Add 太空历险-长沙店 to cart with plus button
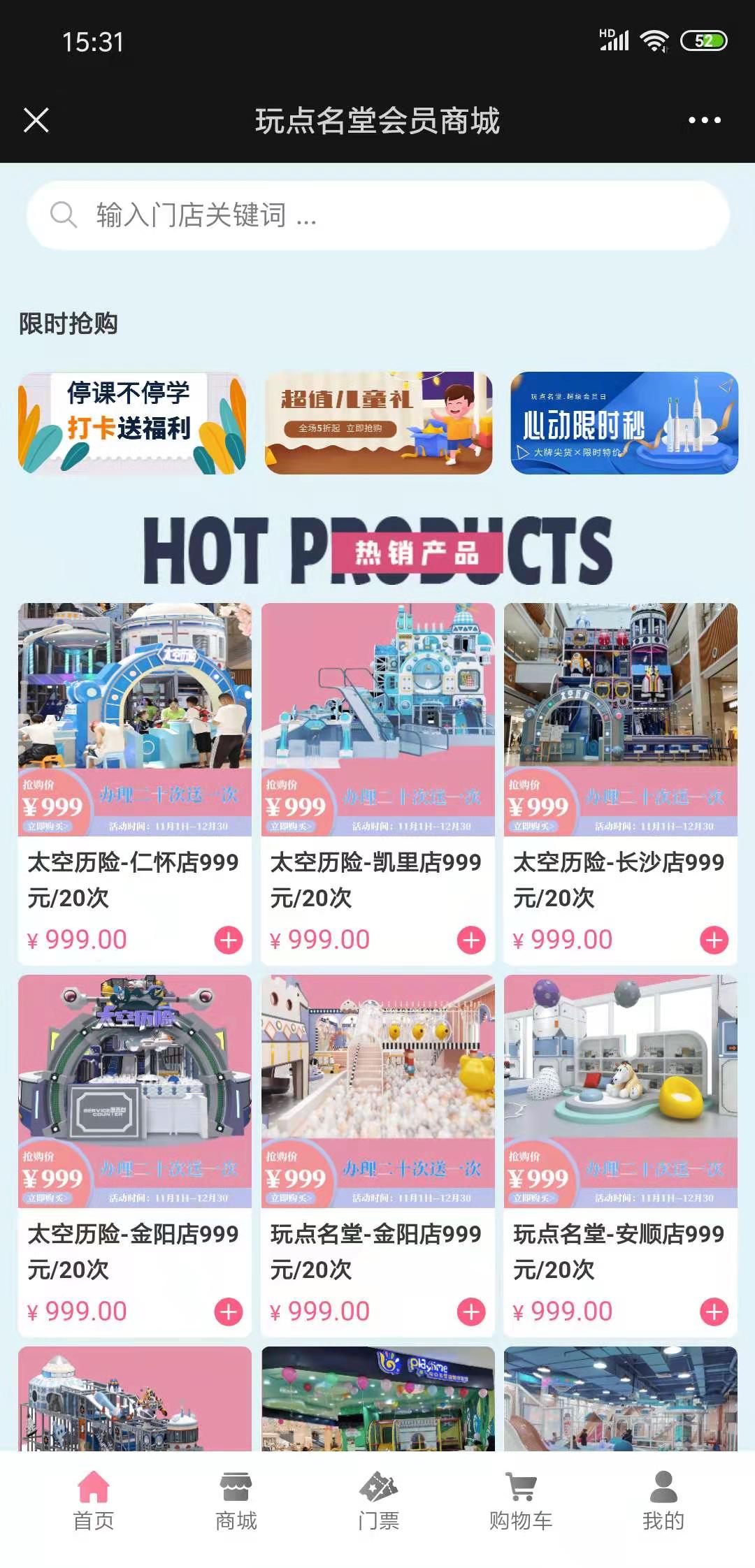 (714, 940)
